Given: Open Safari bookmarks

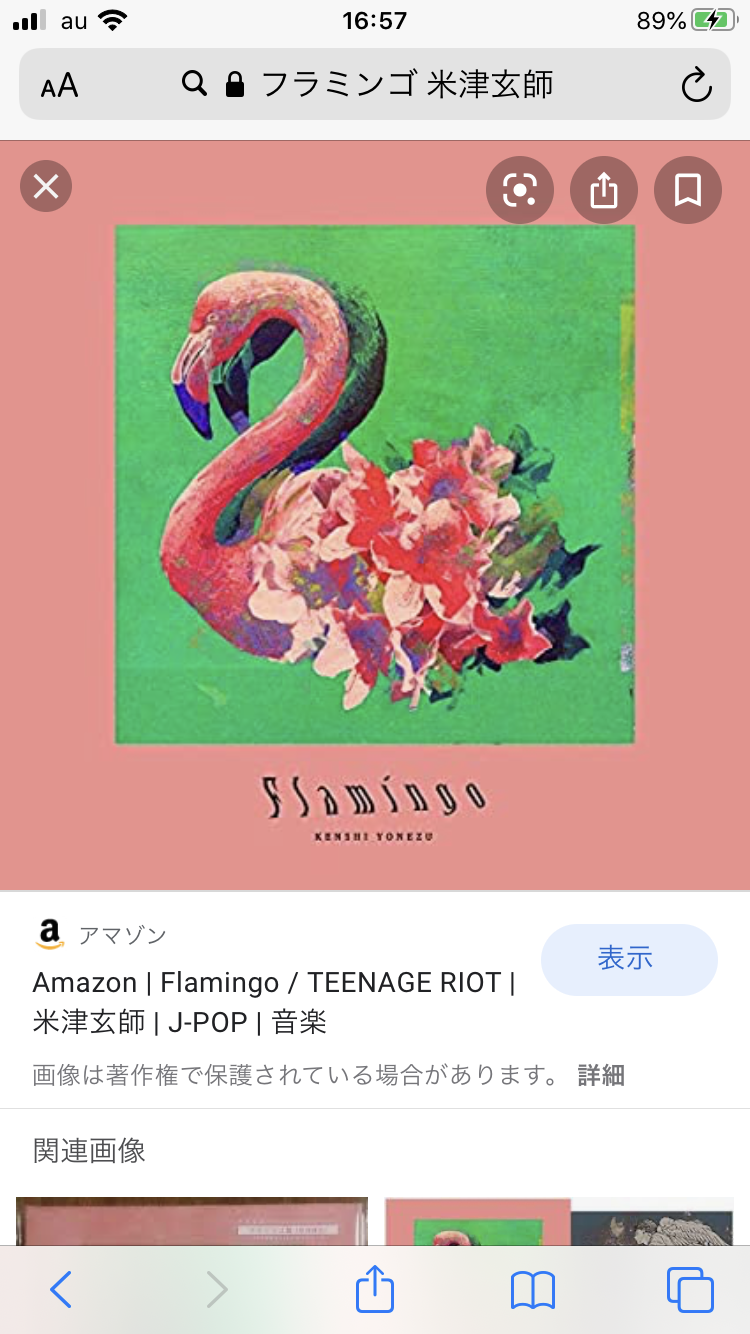Looking at the screenshot, I should 532,1290.
